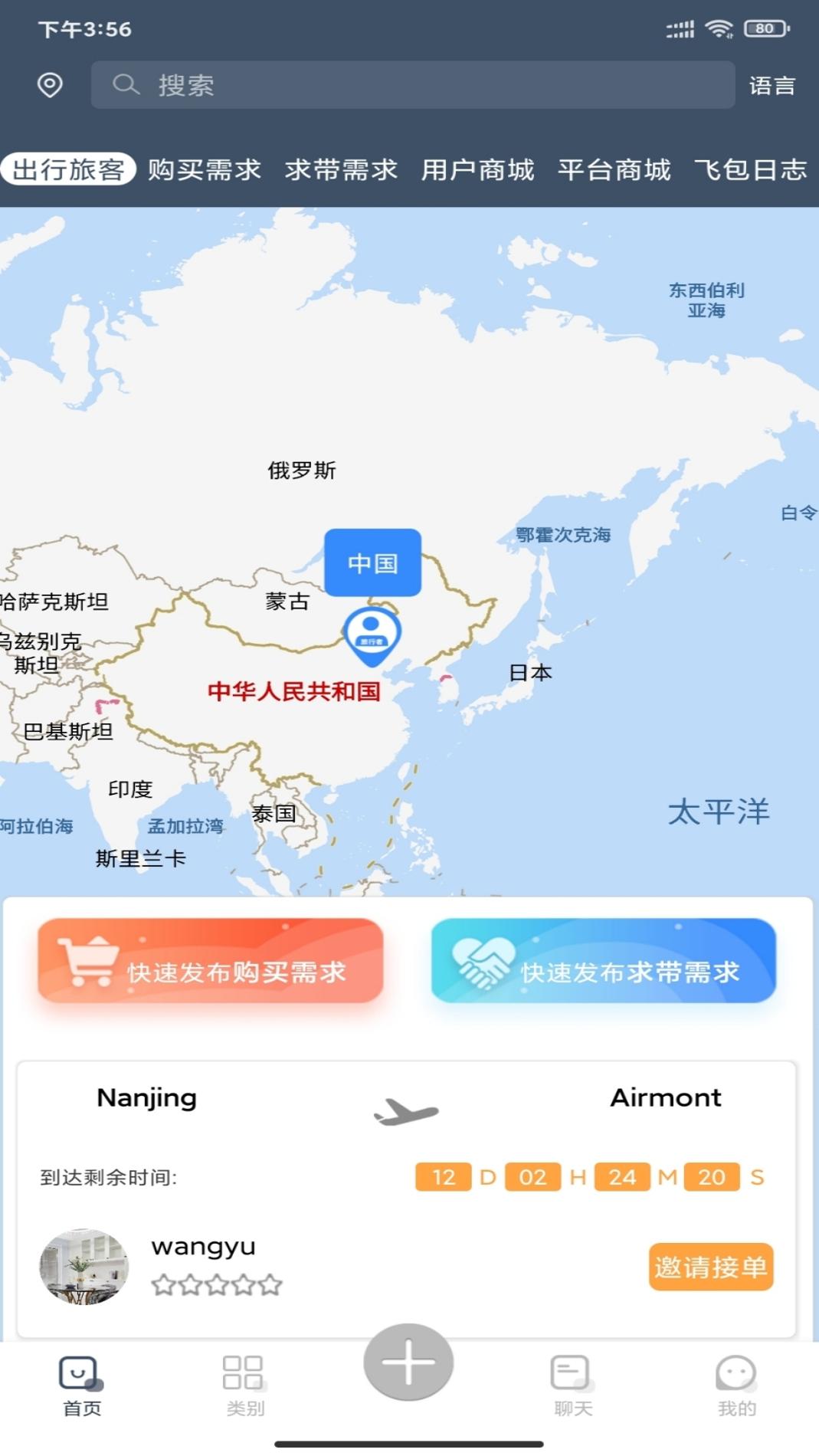
Task: Switch to the 求带需求 tab
Action: 341,169
